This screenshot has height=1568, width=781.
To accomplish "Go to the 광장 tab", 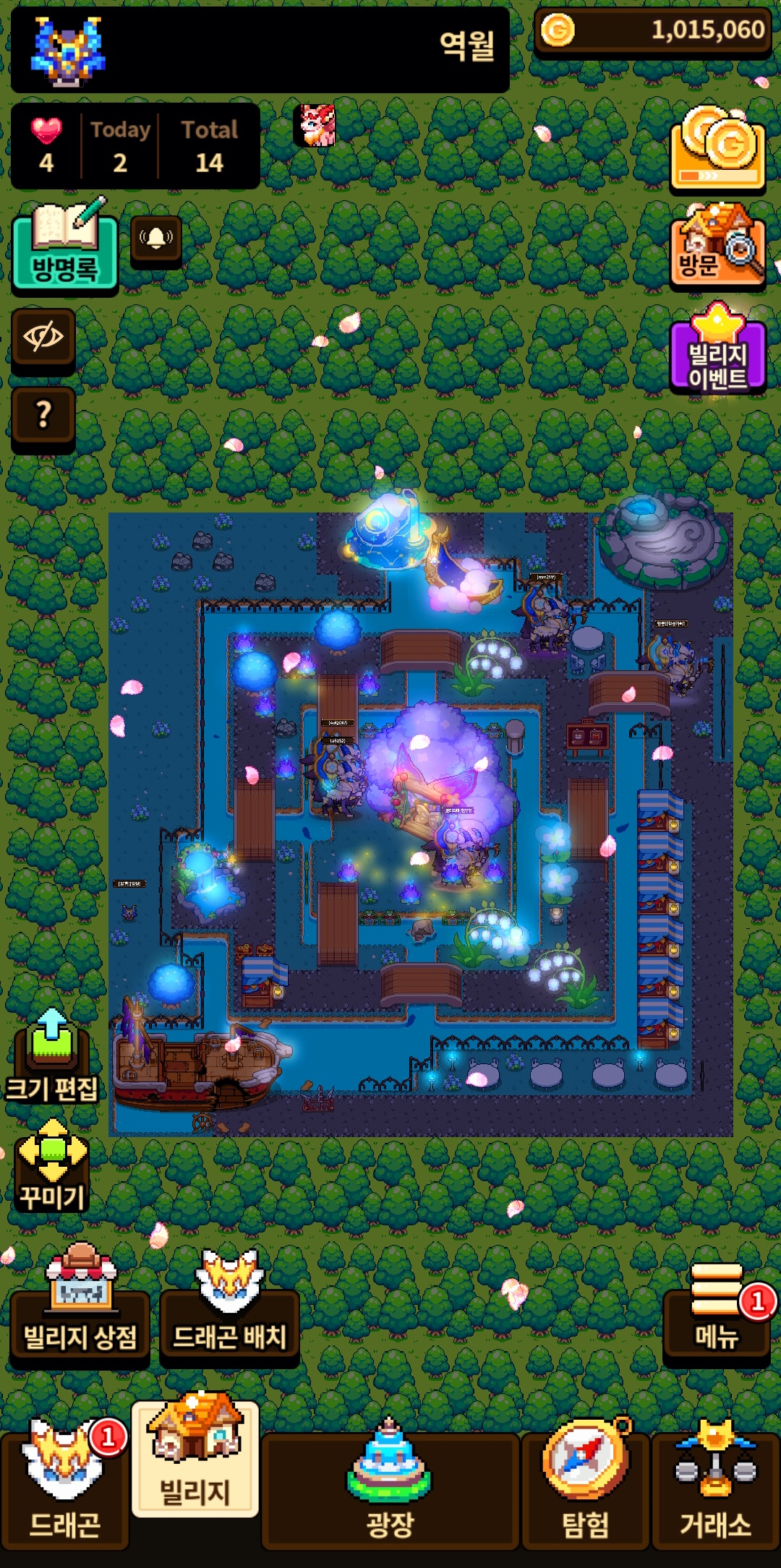I will (390, 1486).
